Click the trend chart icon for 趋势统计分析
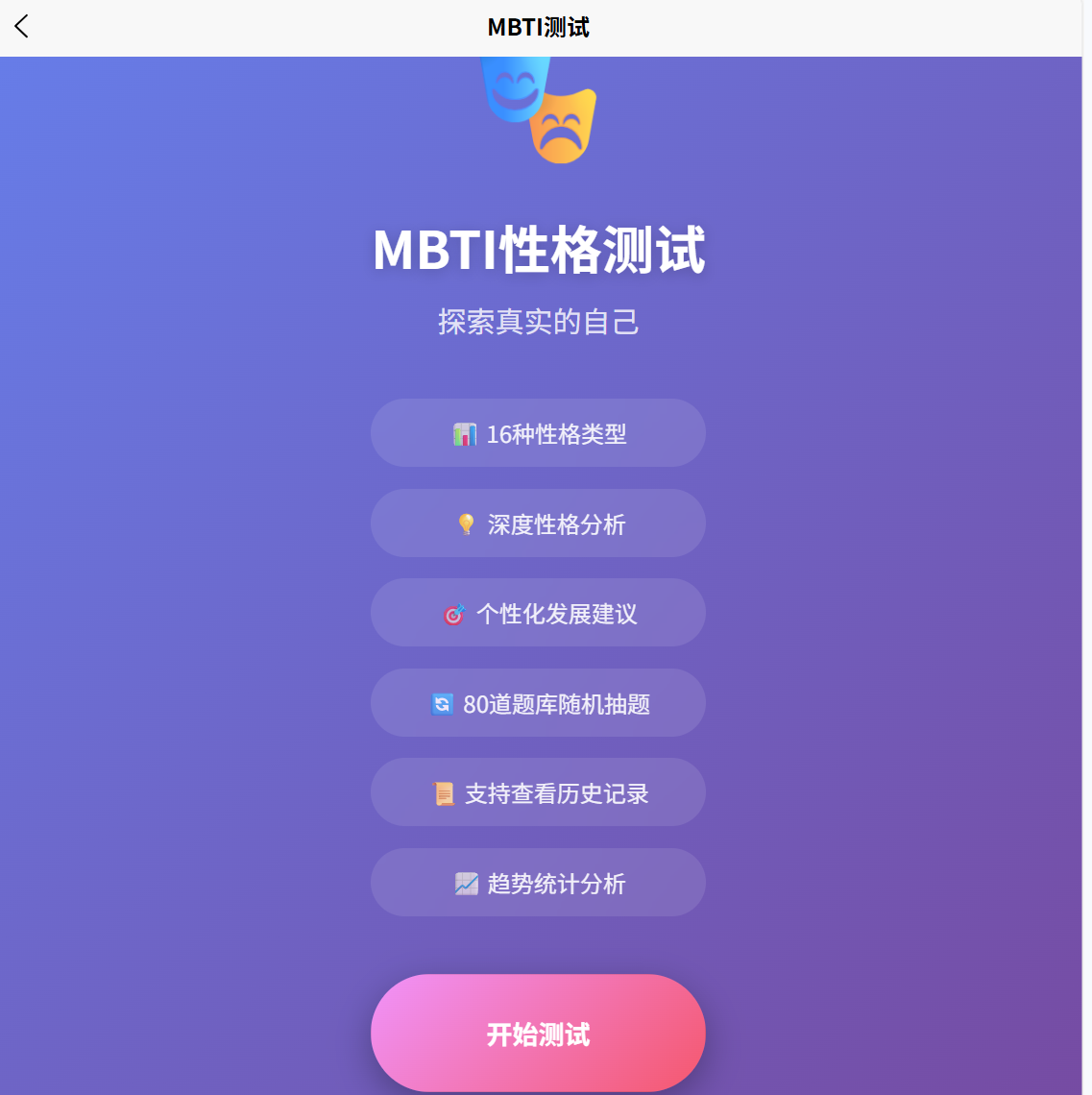The width and height of the screenshot is (1092, 1095). pyautogui.click(x=467, y=884)
